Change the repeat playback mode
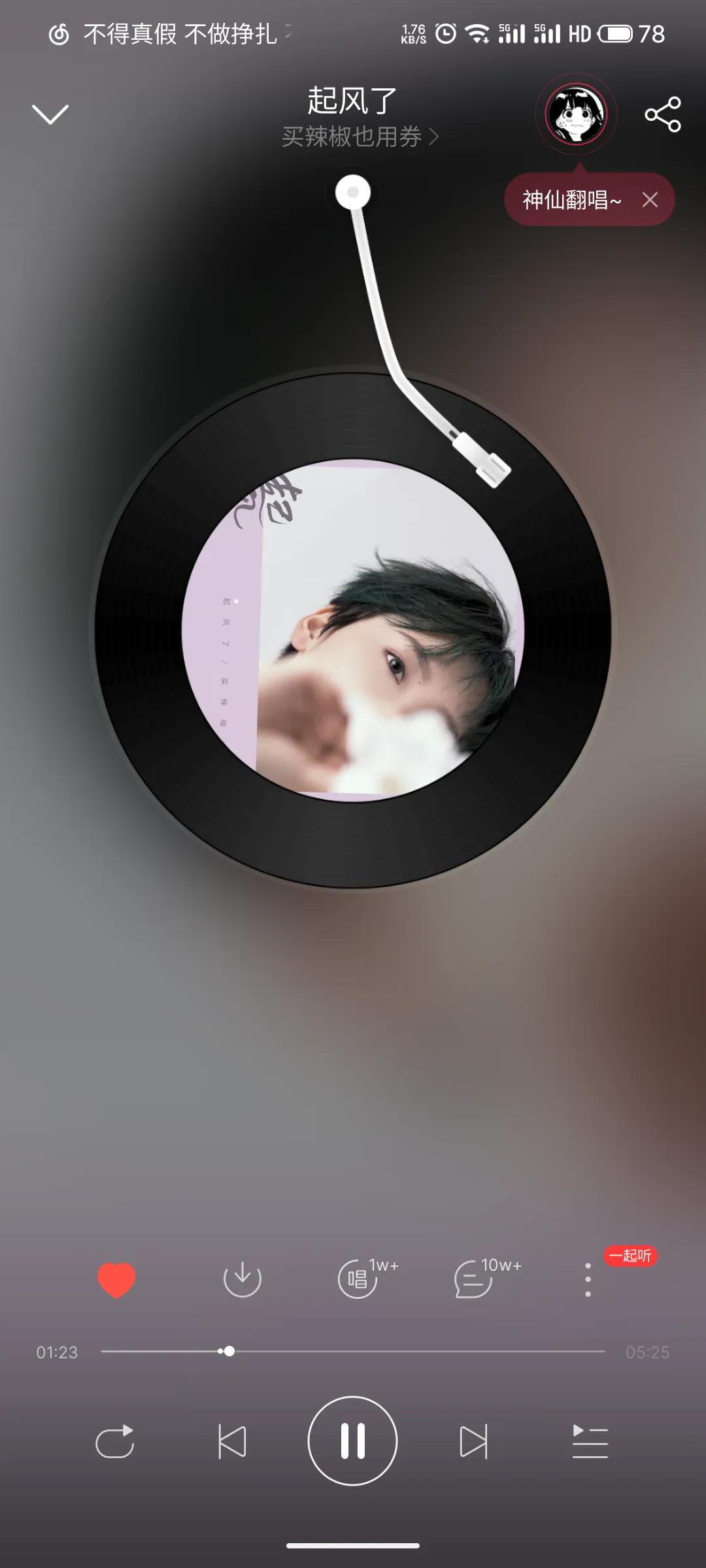 coord(115,1441)
